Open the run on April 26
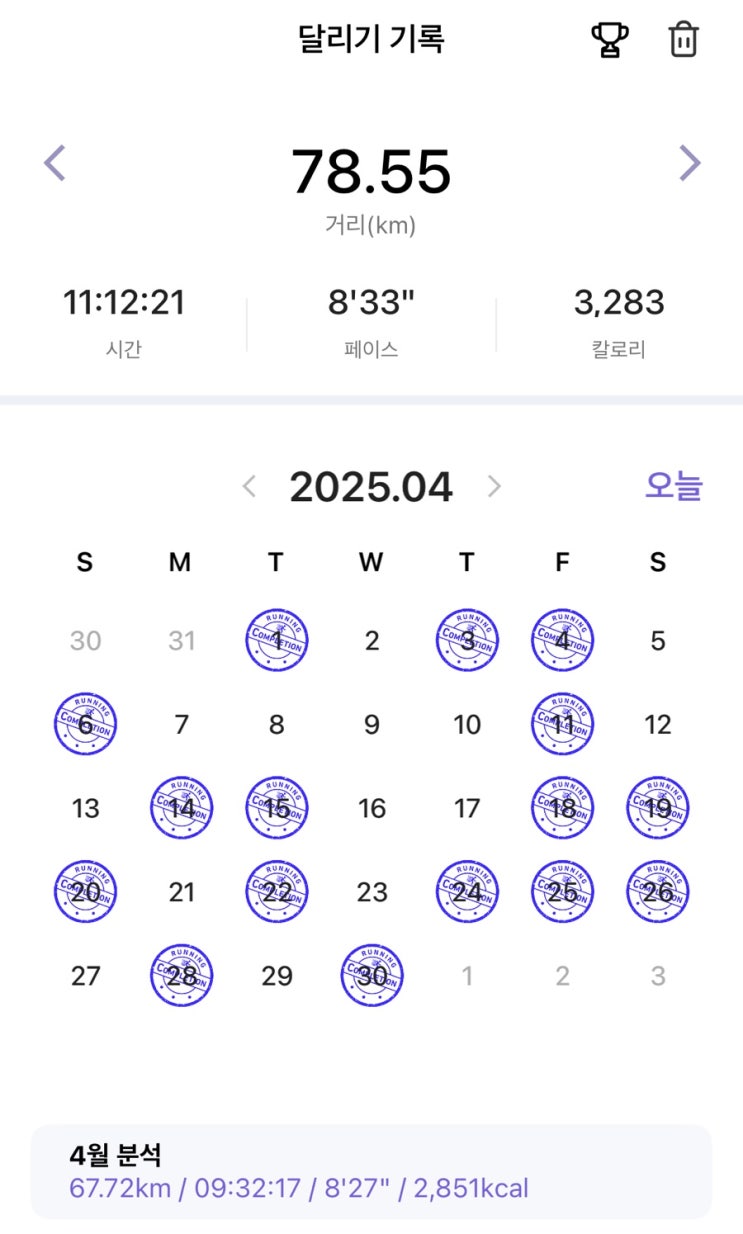This screenshot has height=1234, width=743. click(x=658, y=892)
